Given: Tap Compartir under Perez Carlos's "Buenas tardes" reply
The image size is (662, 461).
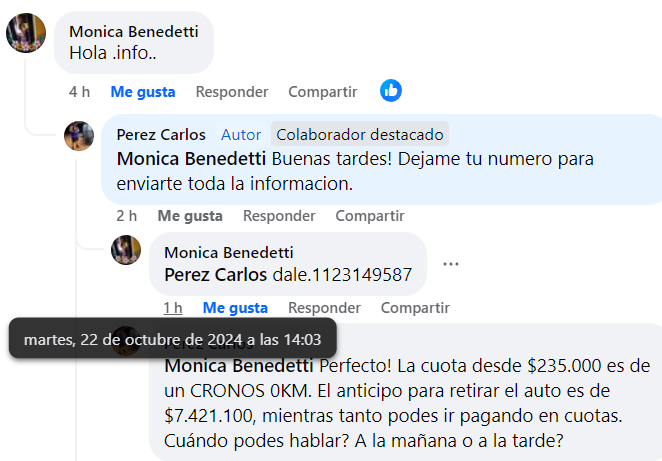Looking at the screenshot, I should pos(369,215).
